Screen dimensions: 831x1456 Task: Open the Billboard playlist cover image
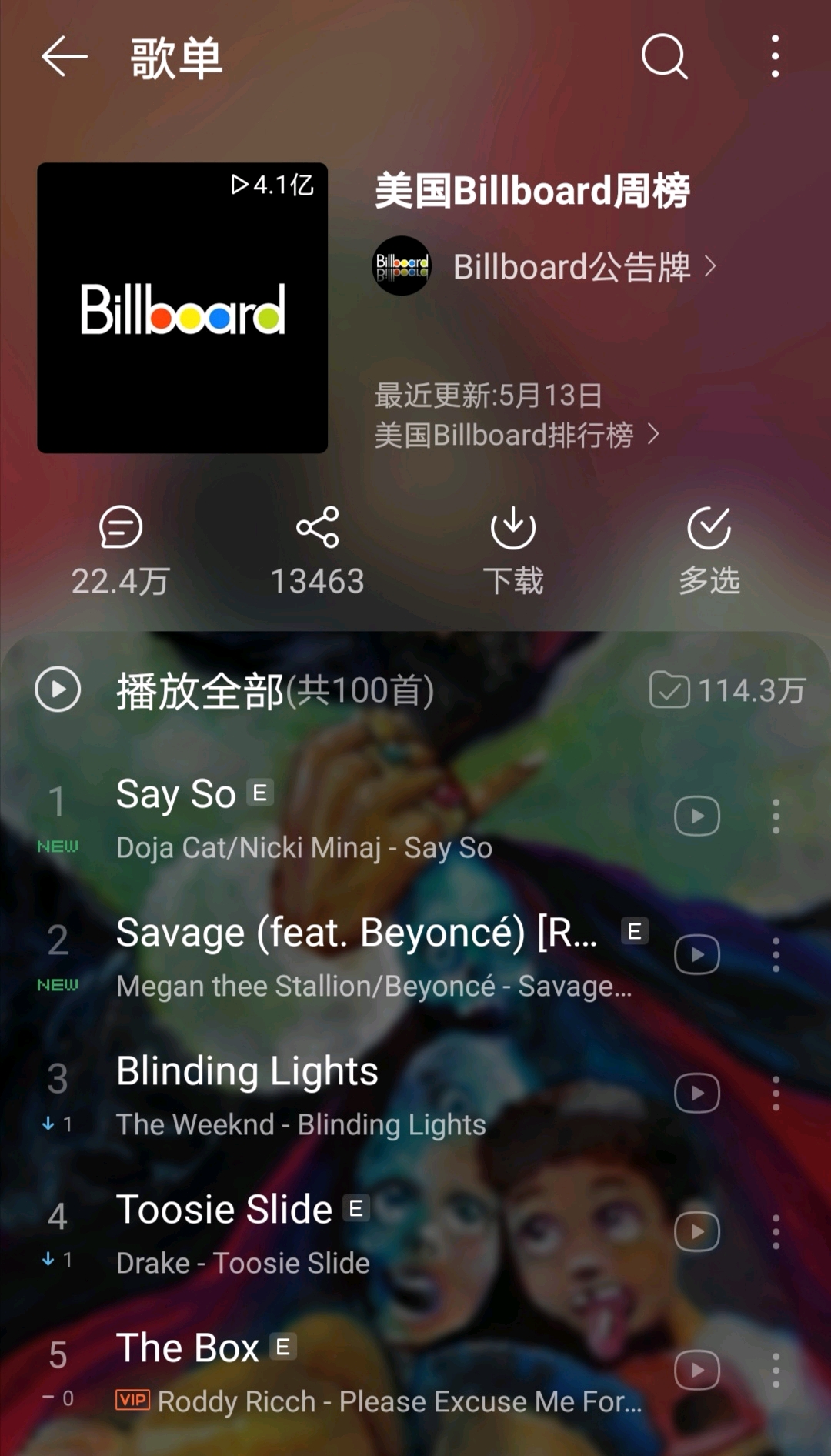pos(182,308)
